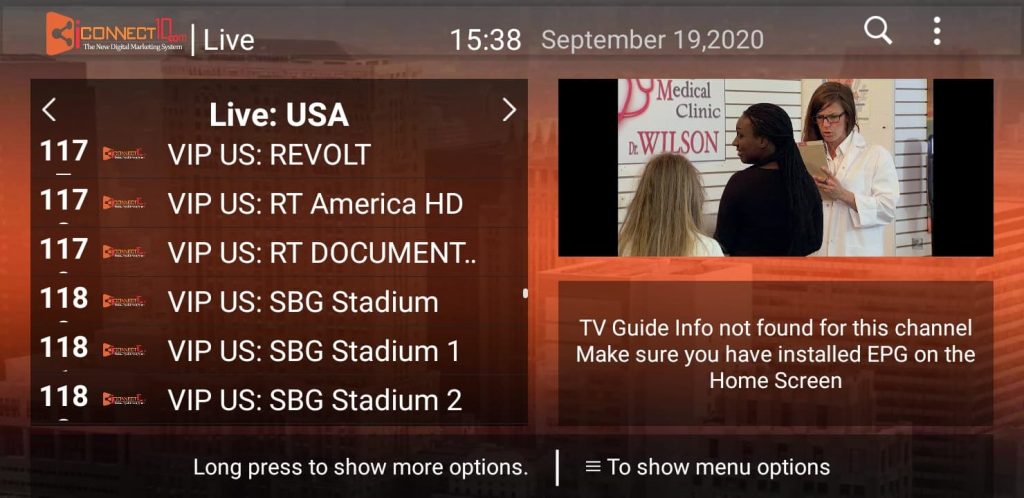This screenshot has height=498, width=1024.
Task: Select the VIP US: SBG Stadium channel
Action: (303, 302)
